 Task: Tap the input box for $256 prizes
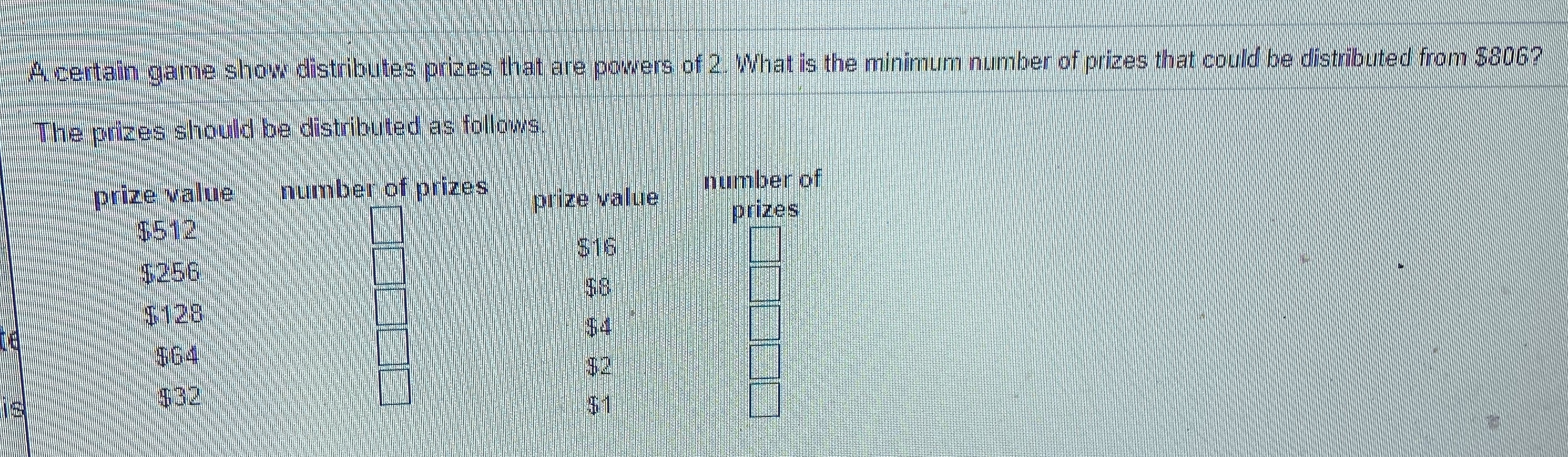390,266
